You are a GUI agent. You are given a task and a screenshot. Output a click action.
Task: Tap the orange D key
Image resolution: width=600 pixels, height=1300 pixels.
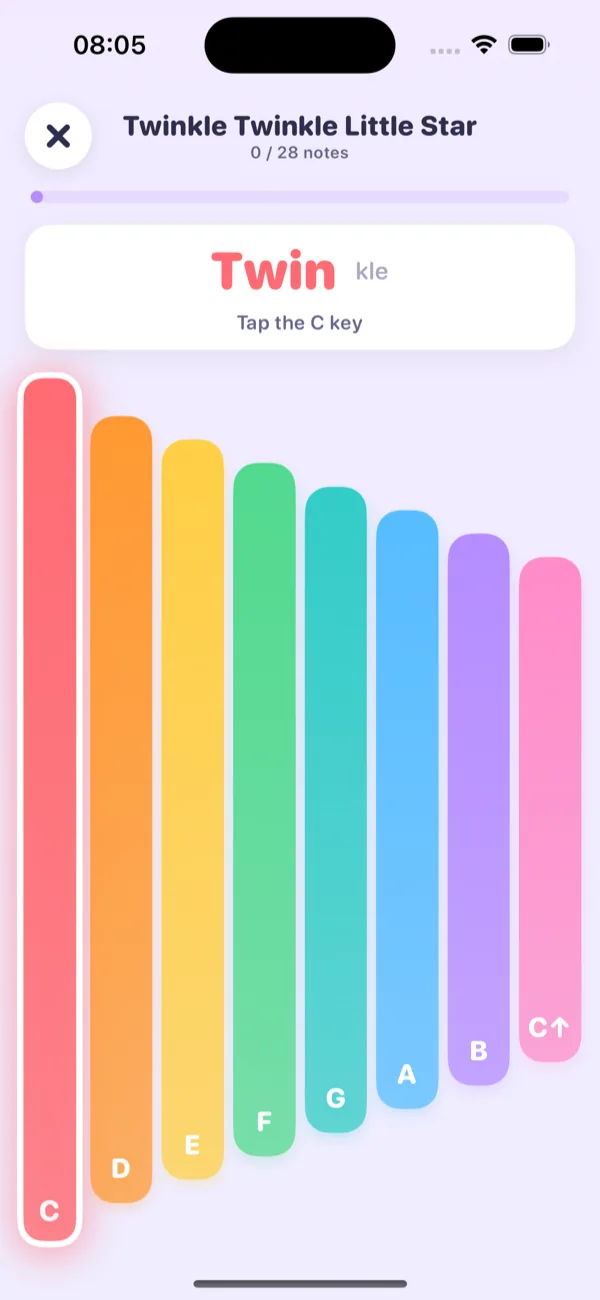tap(121, 809)
